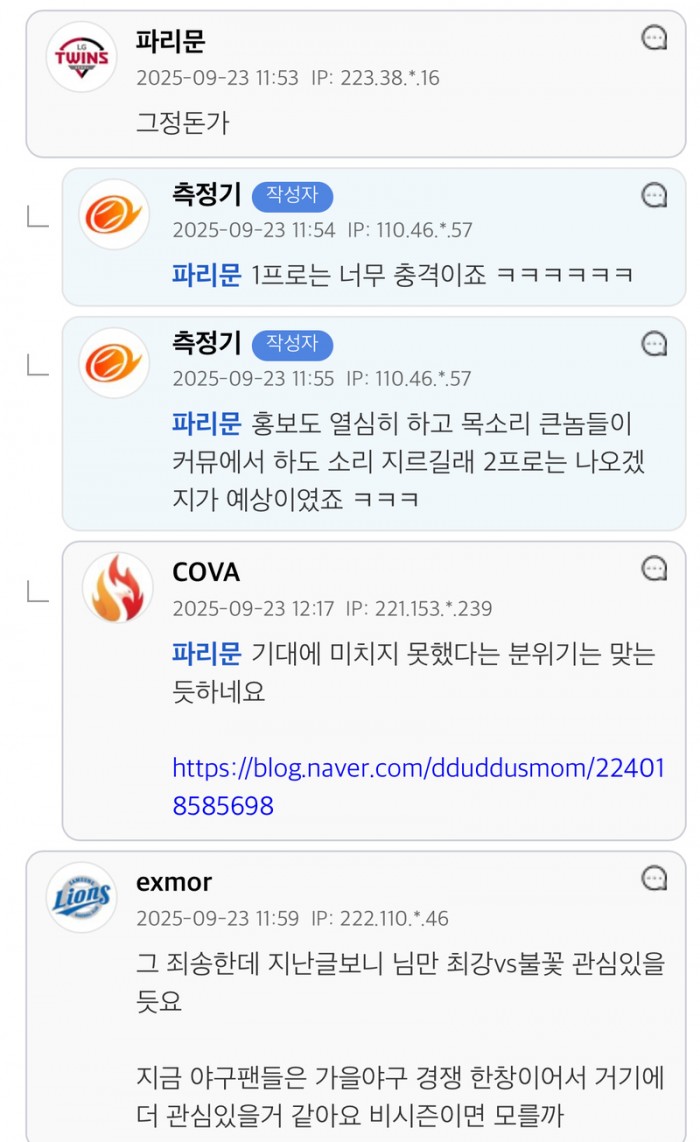
Task: Tap the reply icon on 측정기's 11:54 comment
Action: coord(654,194)
